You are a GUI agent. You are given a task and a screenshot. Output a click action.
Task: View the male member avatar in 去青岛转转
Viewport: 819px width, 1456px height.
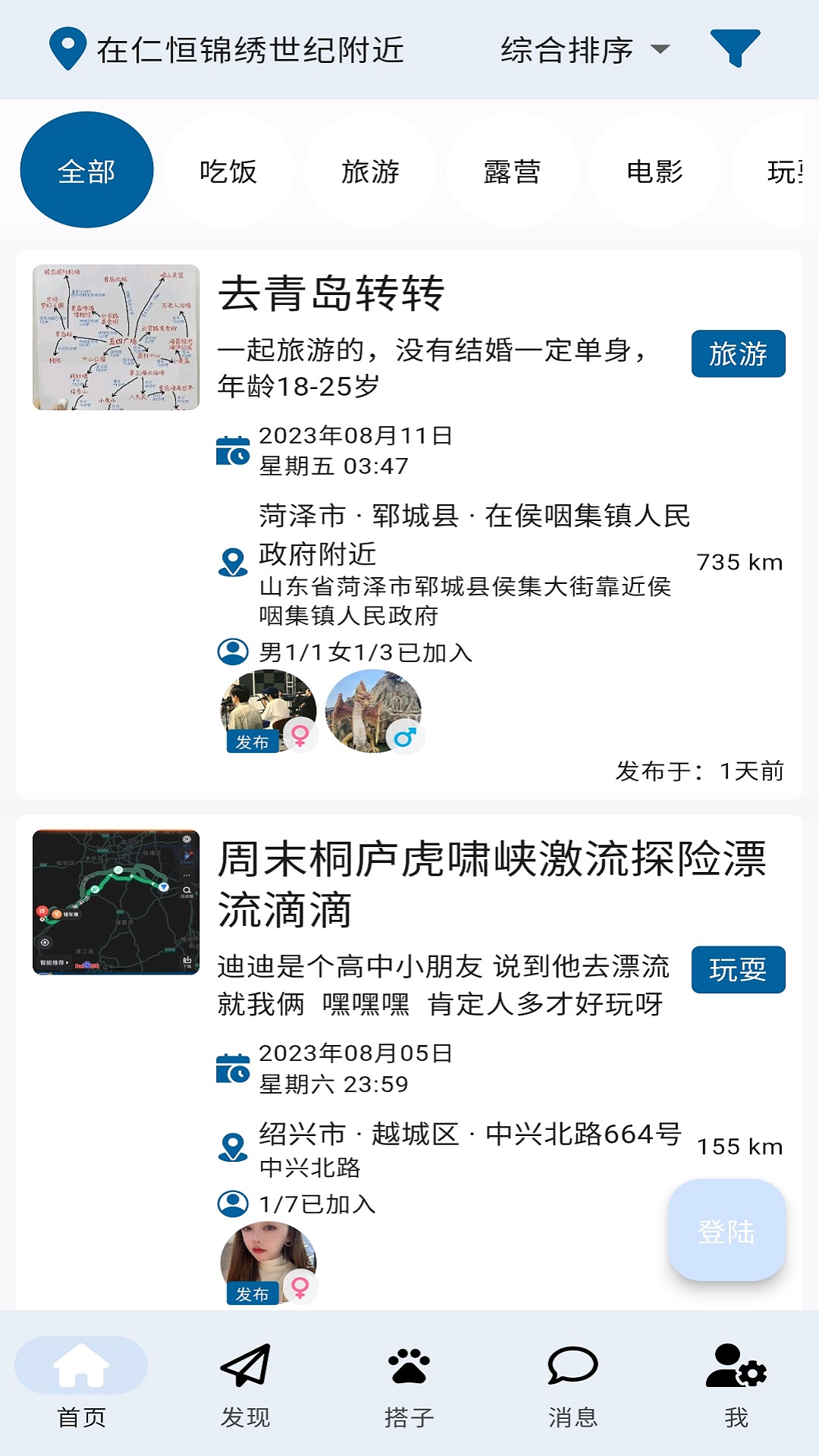point(373,711)
